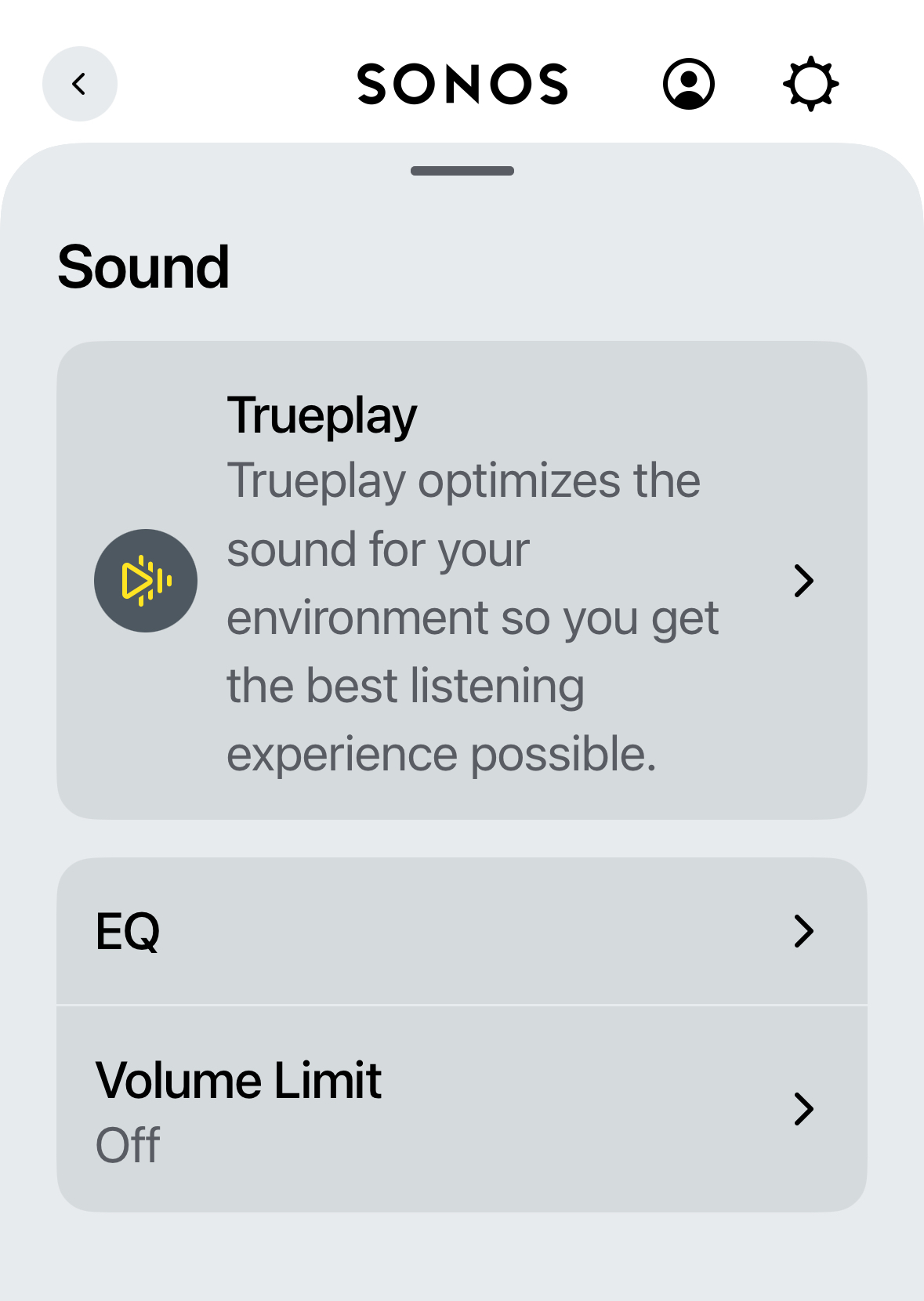The width and height of the screenshot is (924, 1301).
Task: Open the Trueplay tuning card
Action: [462, 581]
